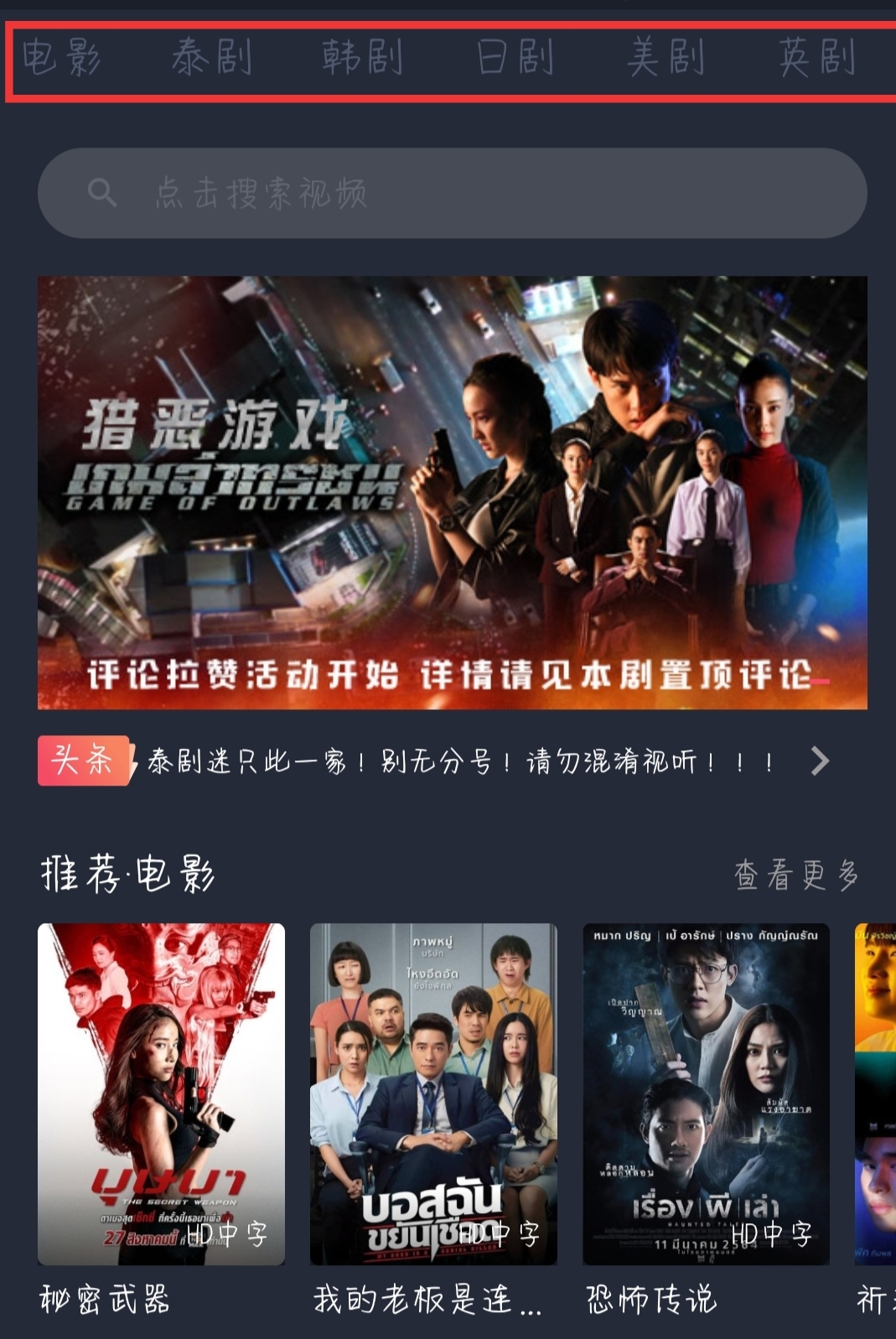The width and height of the screenshot is (896, 1339).
Task: Open the 英剧 tab
Action: [816, 59]
